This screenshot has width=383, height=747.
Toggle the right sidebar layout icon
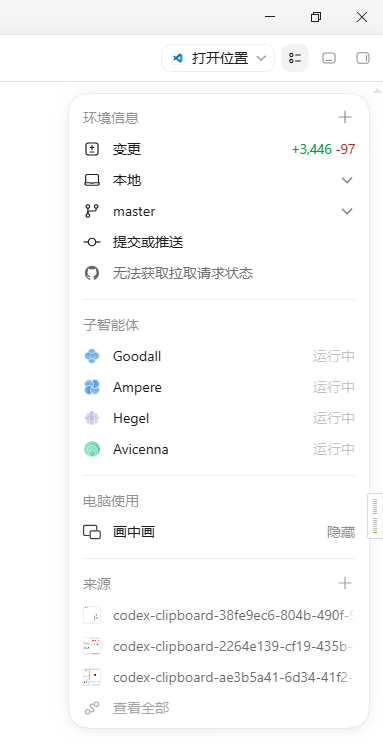[x=363, y=58]
